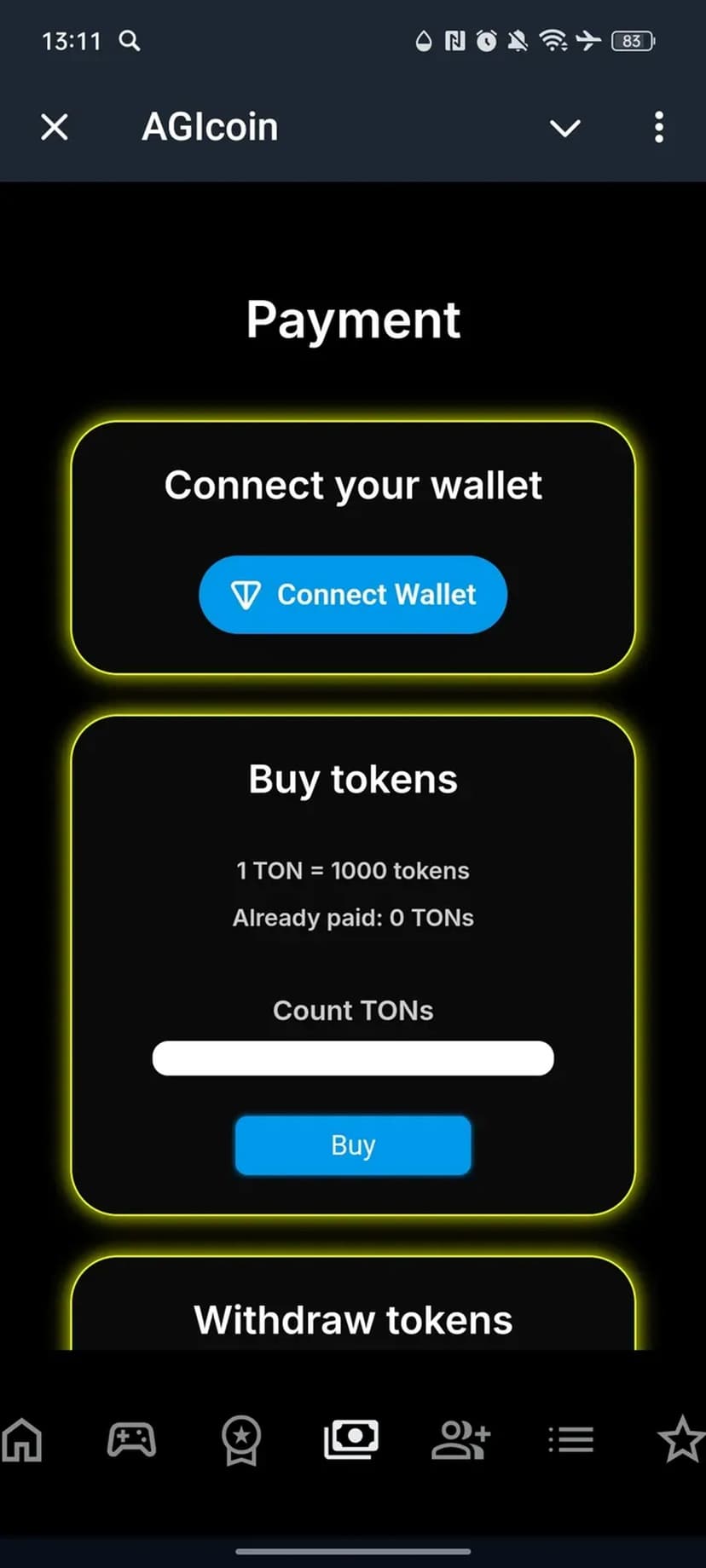Close the AGIcoin mini app
This screenshot has height=1568, width=706.
[55, 128]
